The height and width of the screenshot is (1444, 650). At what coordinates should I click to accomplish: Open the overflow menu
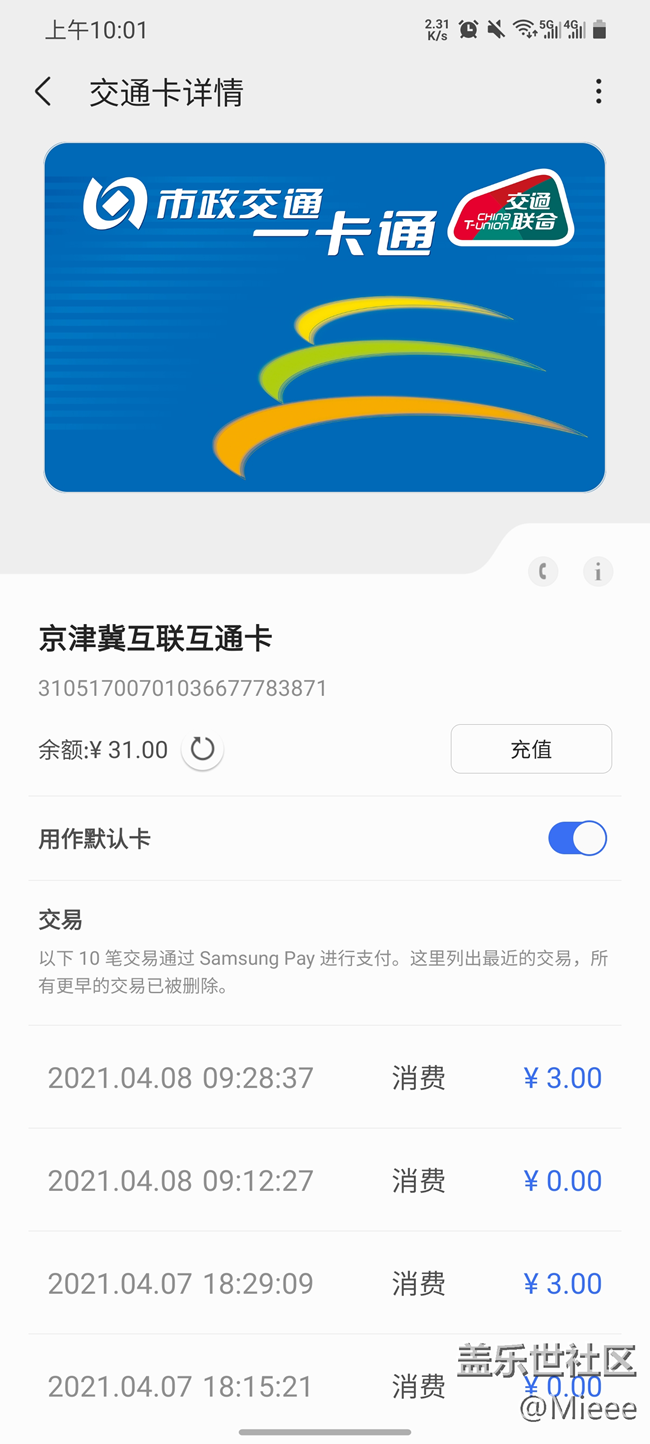[x=598, y=92]
